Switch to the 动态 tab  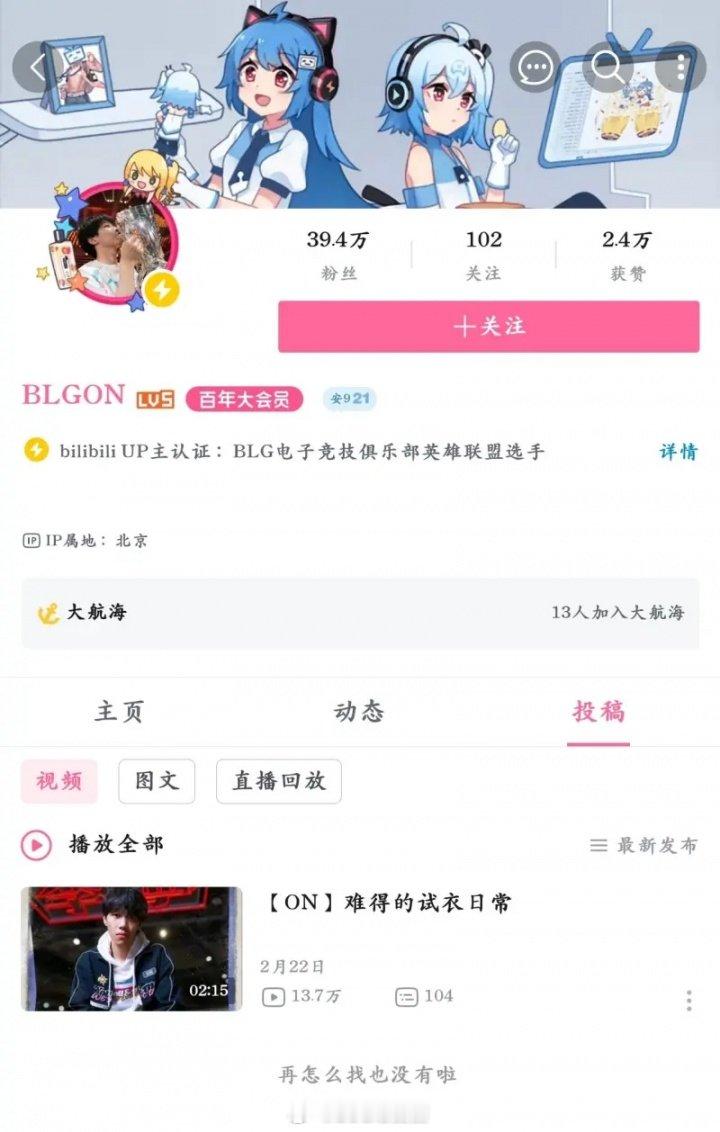[360, 711]
